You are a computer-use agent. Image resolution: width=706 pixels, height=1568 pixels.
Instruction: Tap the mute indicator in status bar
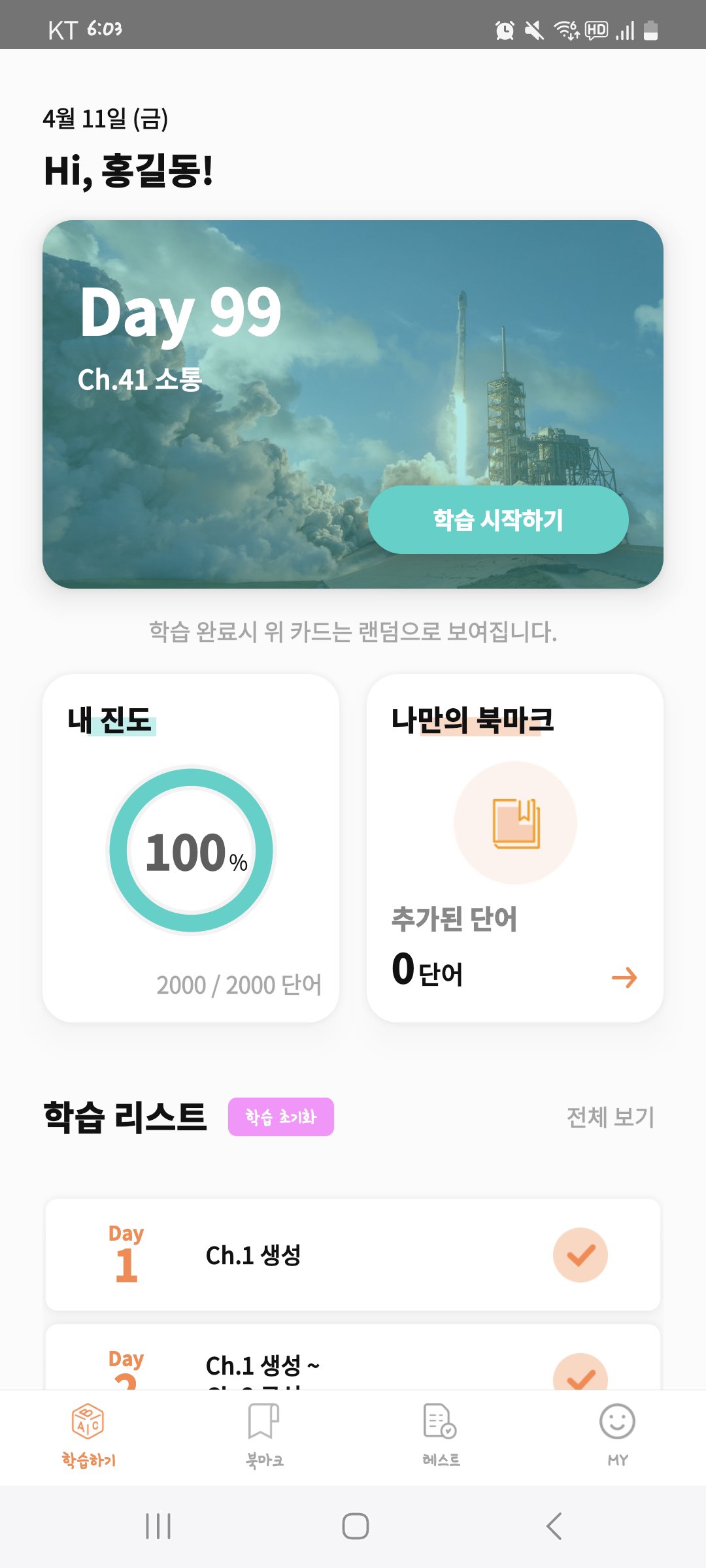pyautogui.click(x=533, y=29)
